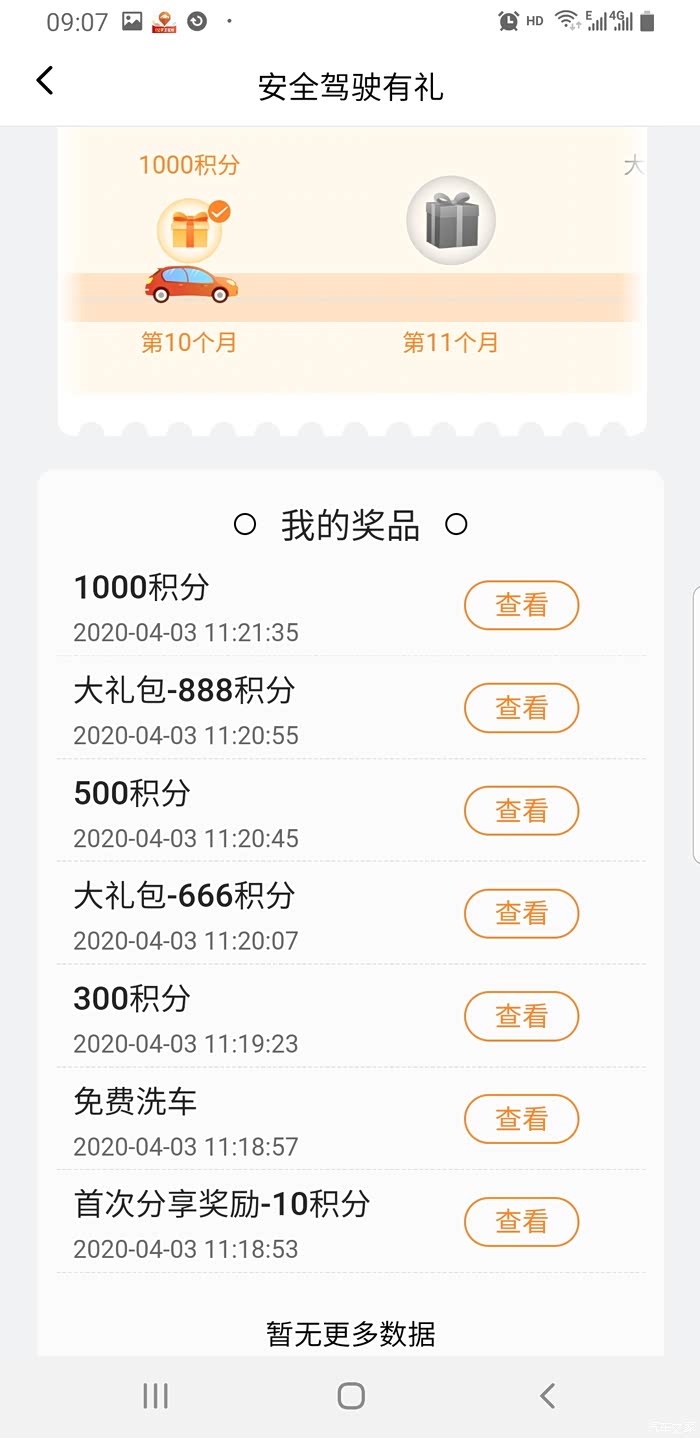This screenshot has width=700, height=1438.
Task: Go back from 安全驾驶有礼 page
Action: click(45, 82)
